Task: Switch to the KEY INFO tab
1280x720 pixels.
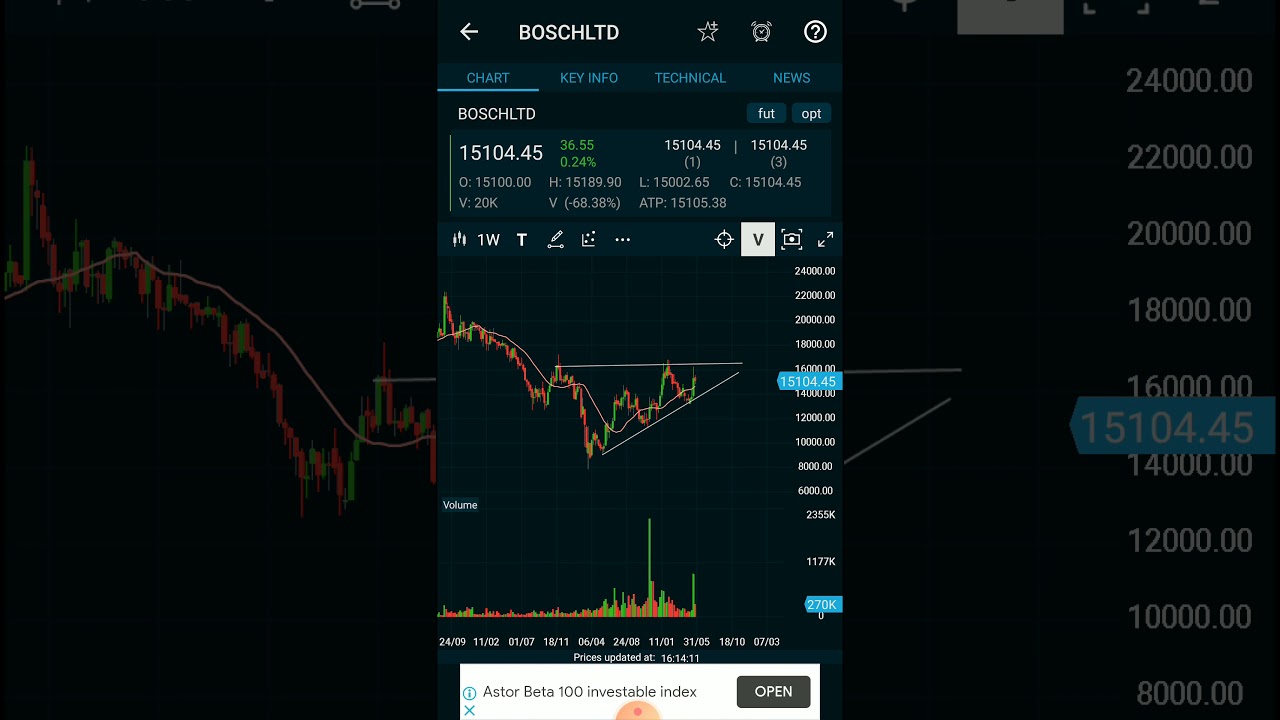Action: click(589, 78)
